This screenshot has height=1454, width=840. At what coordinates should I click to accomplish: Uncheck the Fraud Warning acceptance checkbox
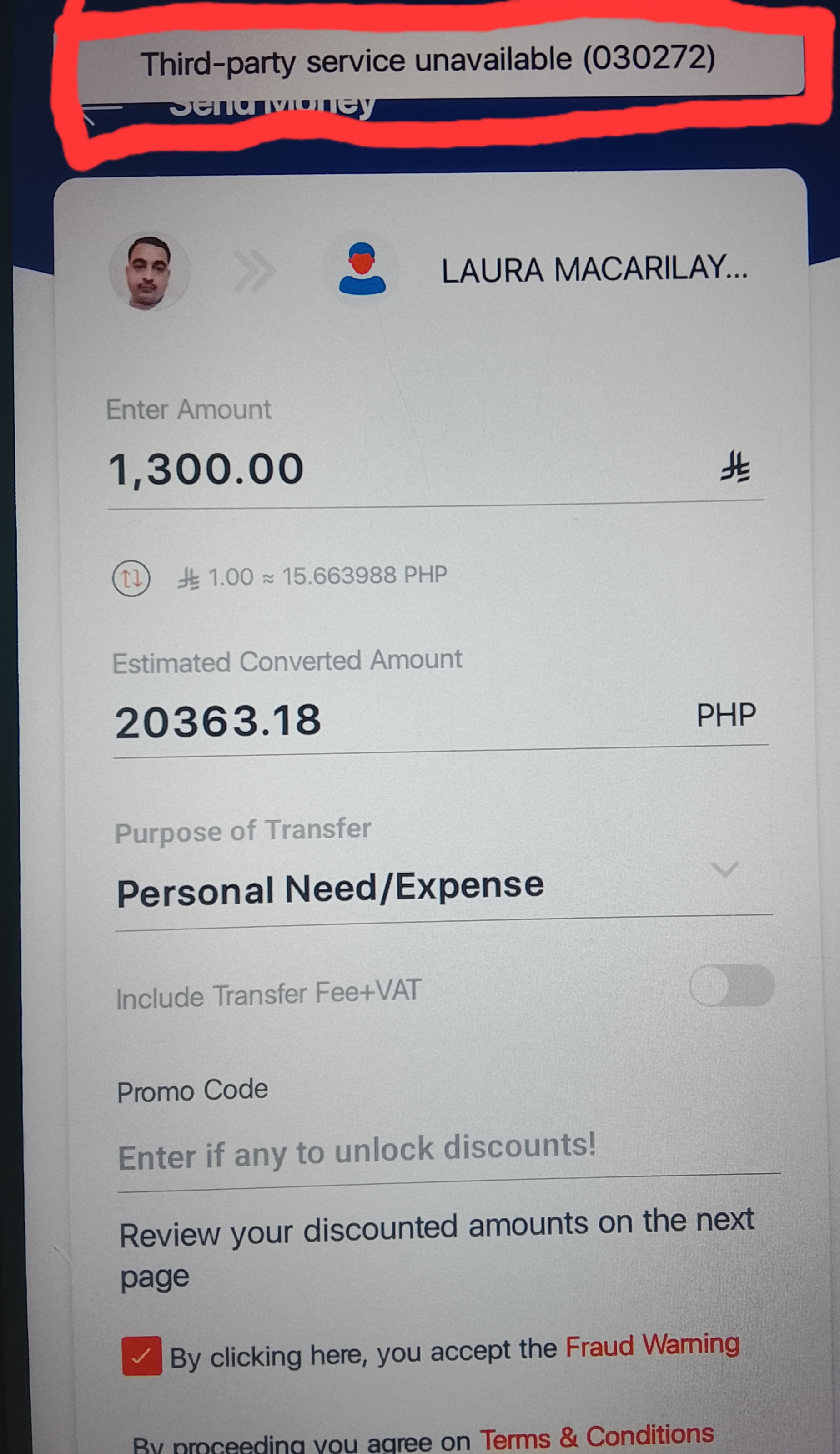(141, 1357)
